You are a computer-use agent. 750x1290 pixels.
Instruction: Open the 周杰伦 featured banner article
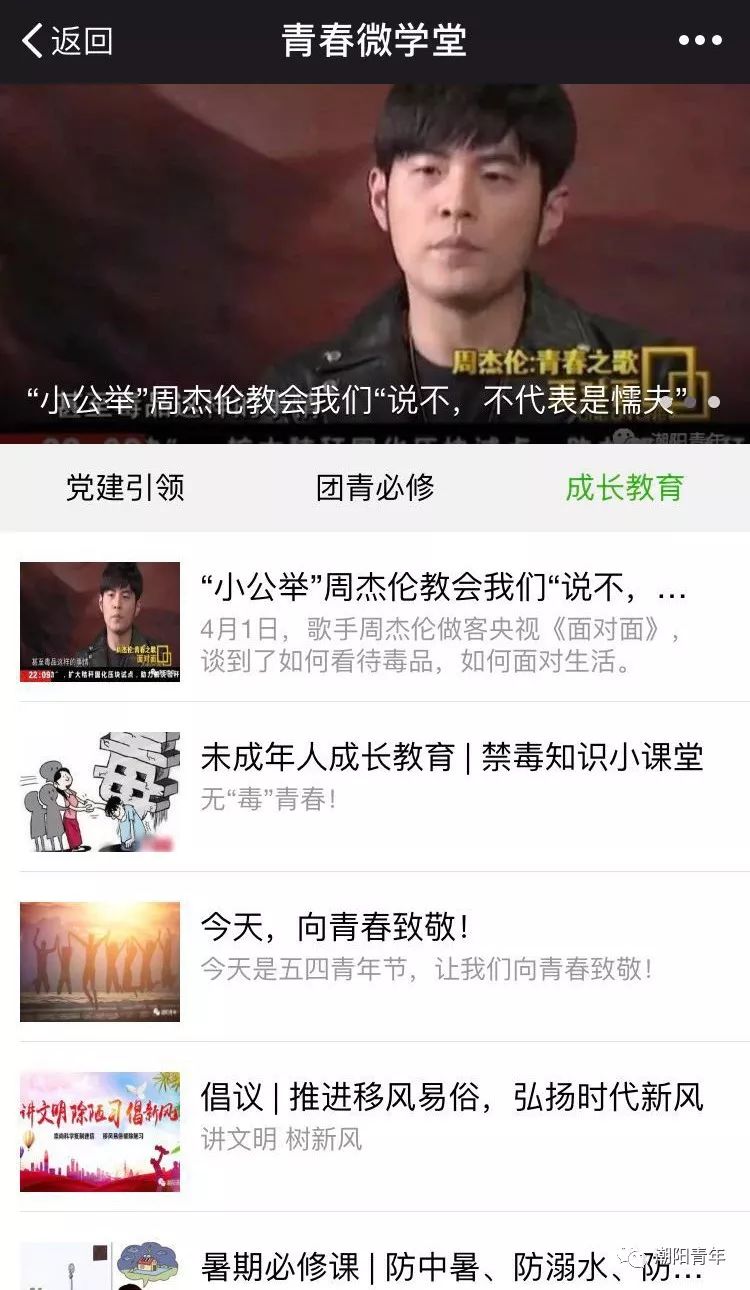375,262
